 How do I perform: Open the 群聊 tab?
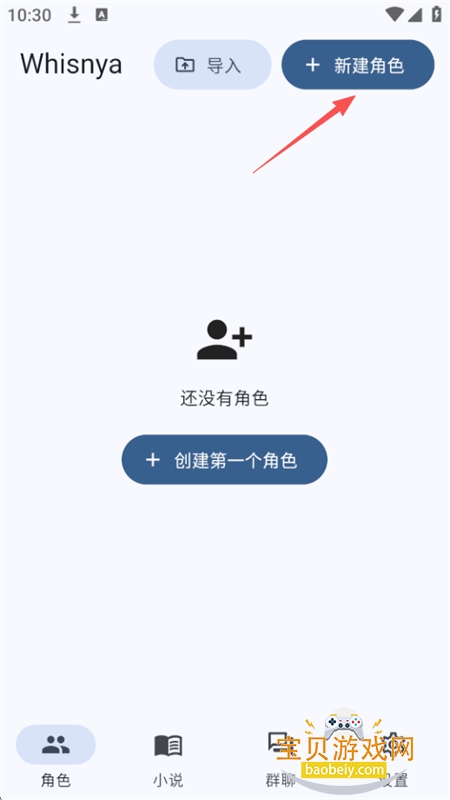[x=281, y=757]
